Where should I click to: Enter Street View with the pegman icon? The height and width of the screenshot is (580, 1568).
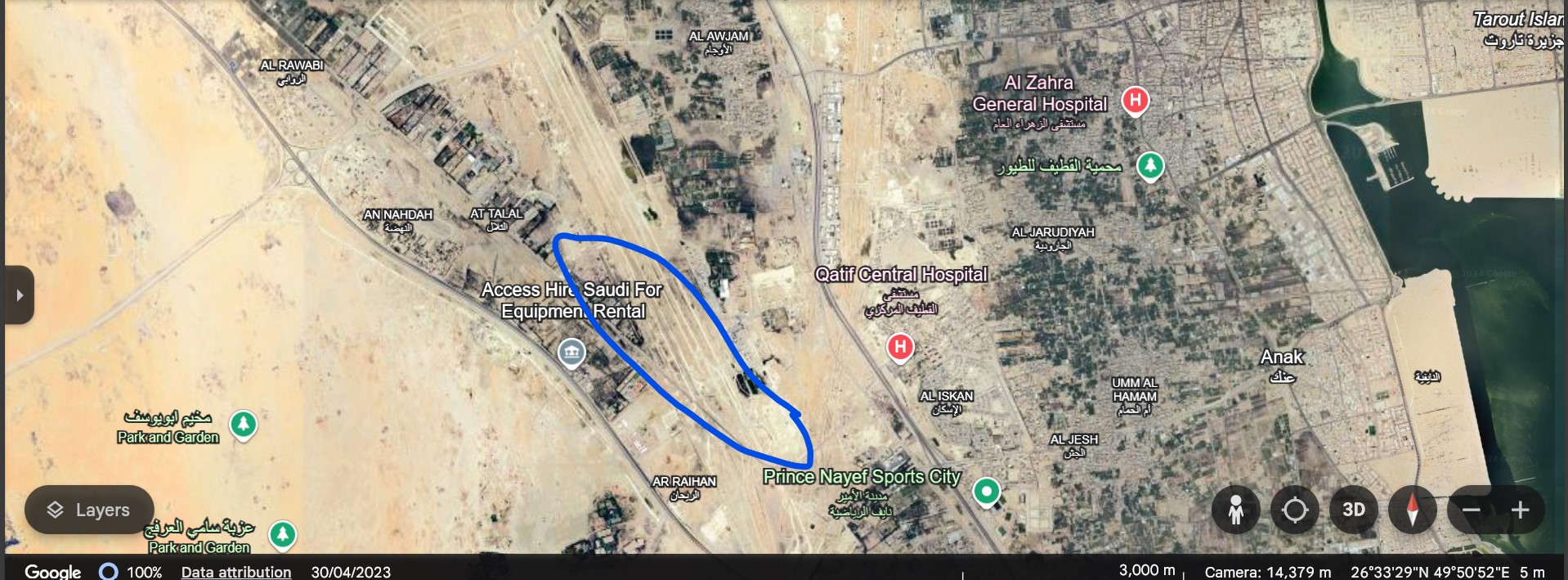point(1235,510)
